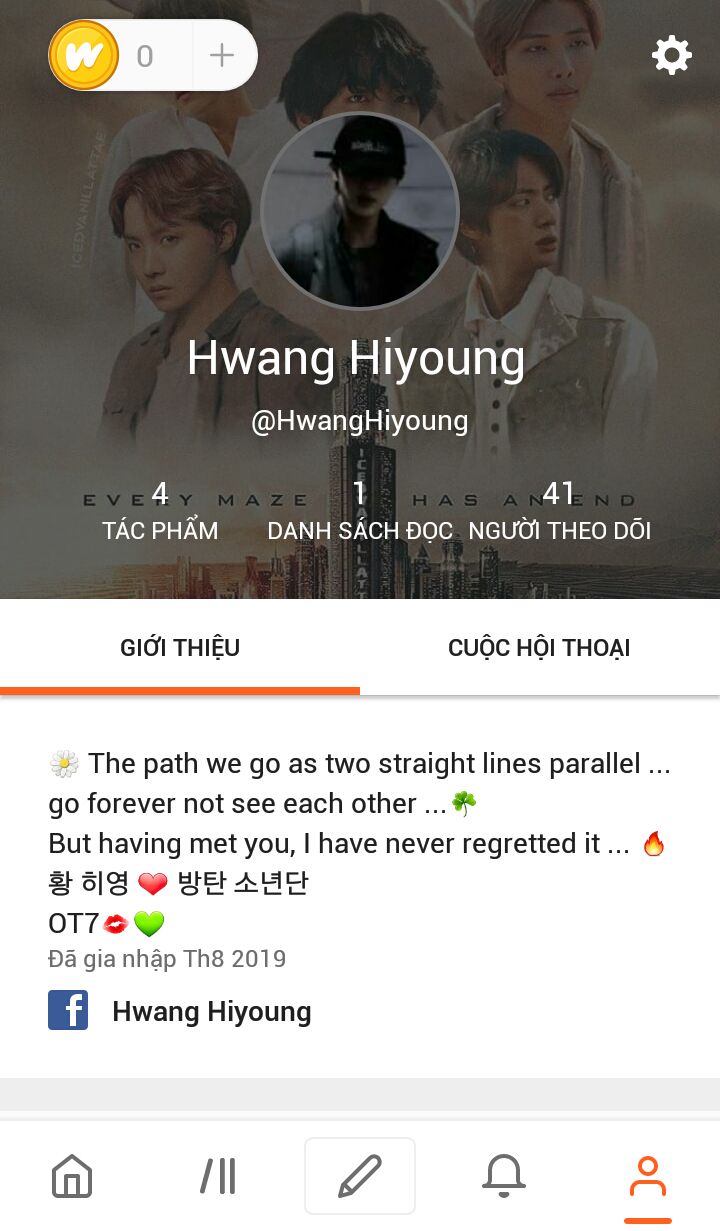
Task: Start writing with the pencil button
Action: (x=360, y=1176)
